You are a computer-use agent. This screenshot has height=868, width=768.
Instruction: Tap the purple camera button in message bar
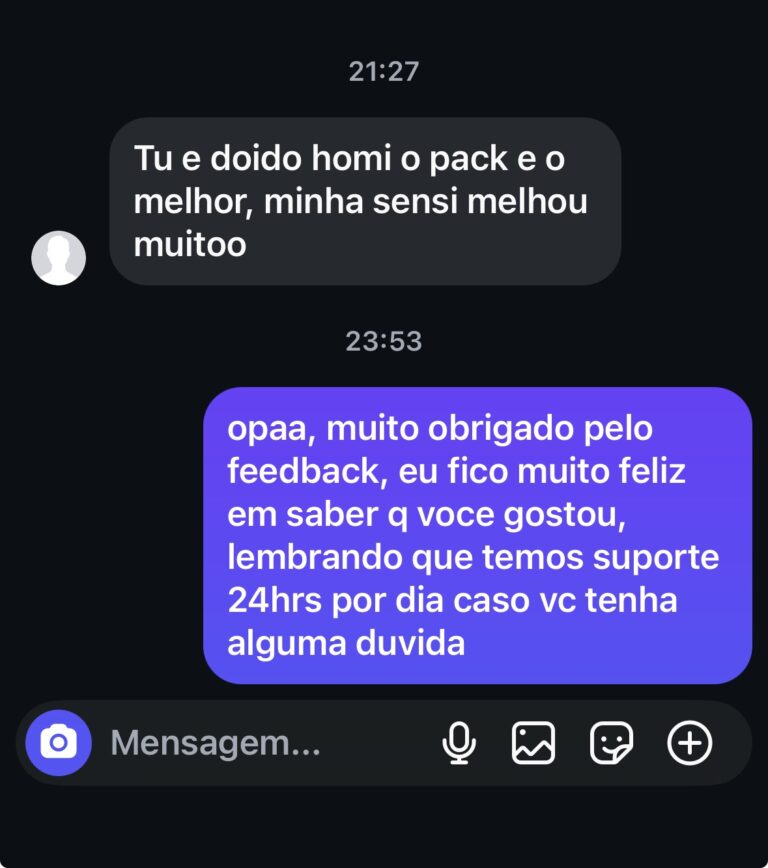pyautogui.click(x=60, y=742)
